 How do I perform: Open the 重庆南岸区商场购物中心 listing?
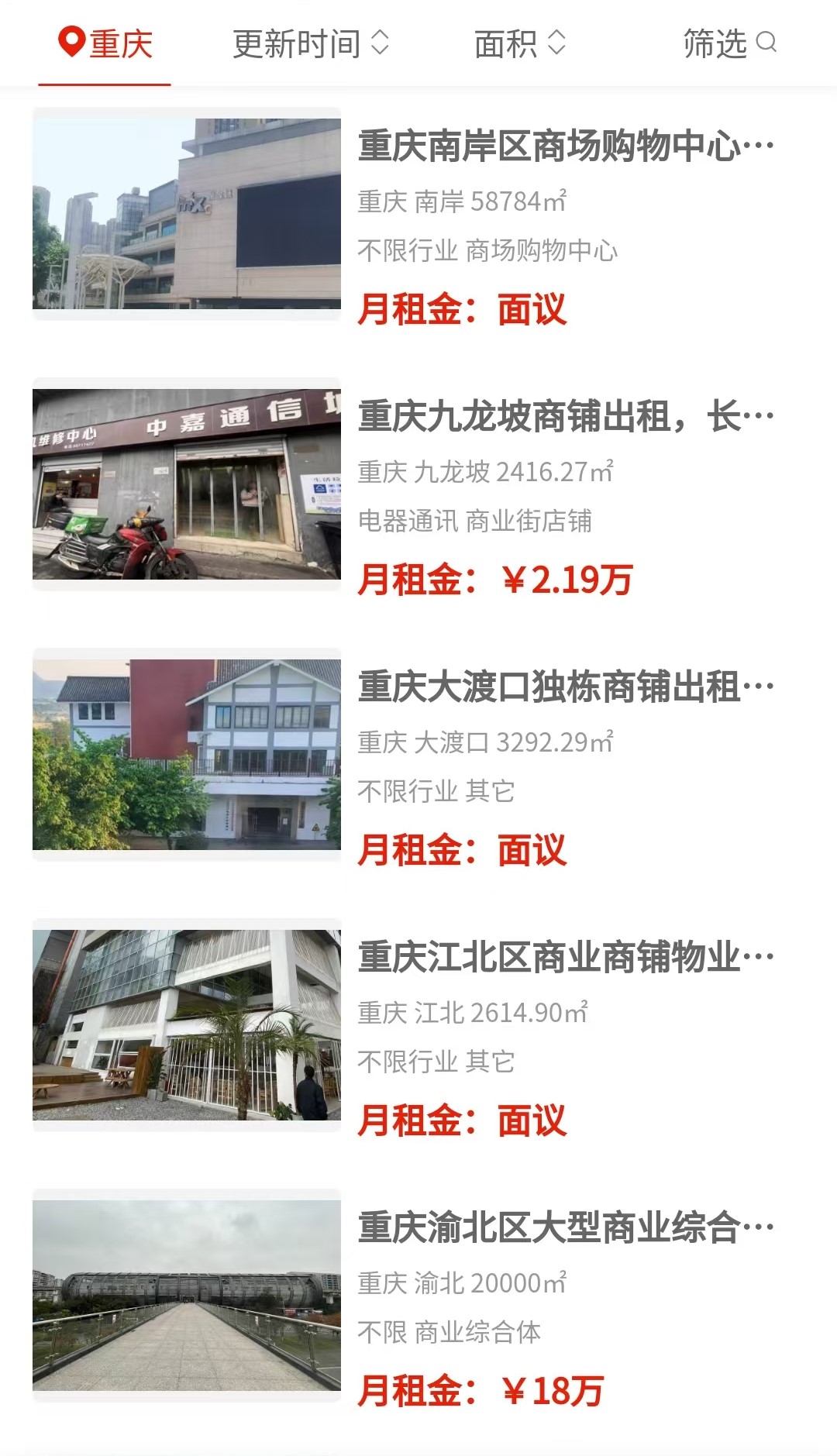pos(418,214)
